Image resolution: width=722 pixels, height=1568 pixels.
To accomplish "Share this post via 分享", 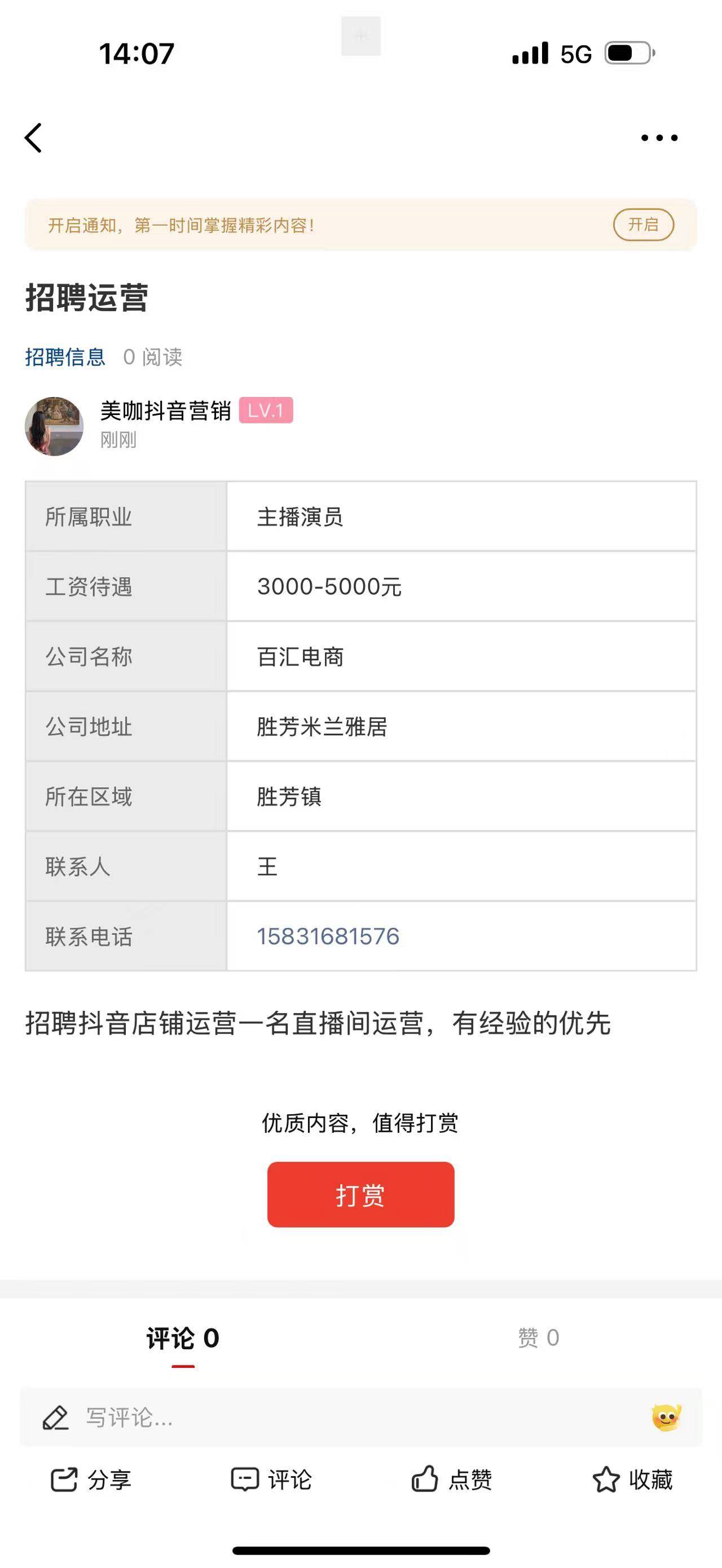I will pyautogui.click(x=91, y=1479).
